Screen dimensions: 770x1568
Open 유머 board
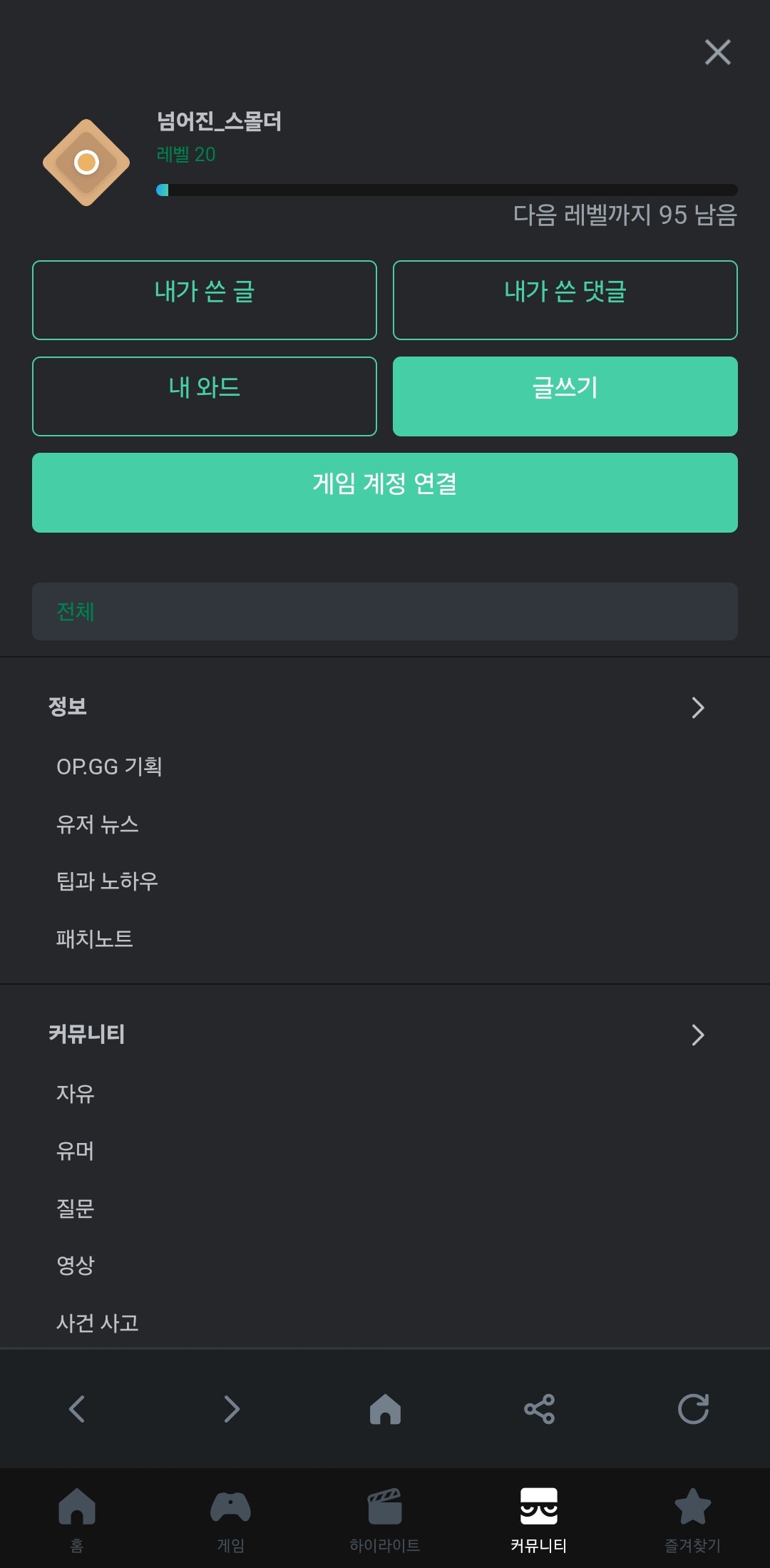coord(75,1150)
